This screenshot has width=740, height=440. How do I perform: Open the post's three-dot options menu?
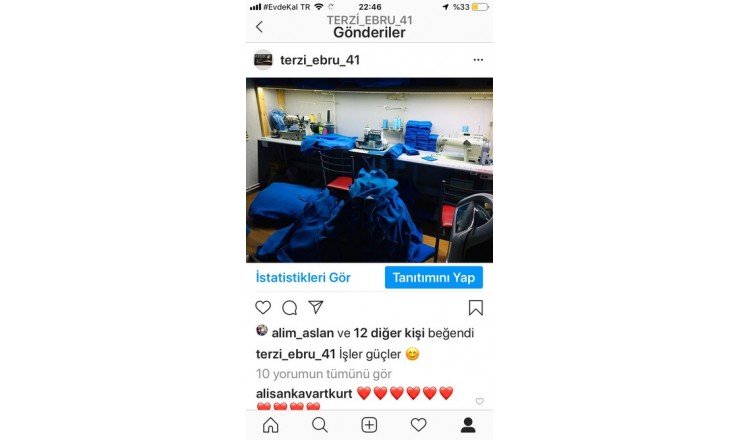coord(478,60)
